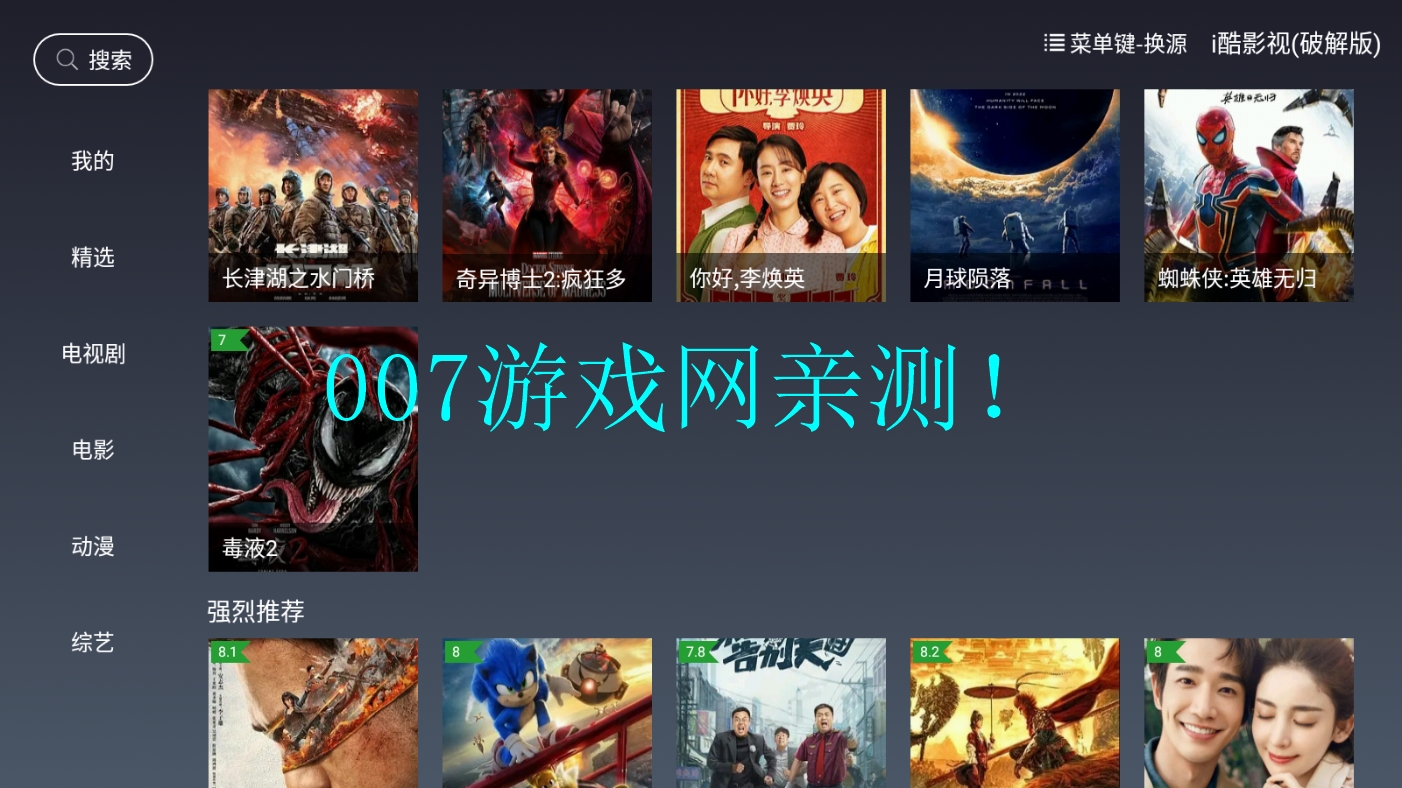This screenshot has width=1402, height=788.
Task: Open the movie 月球陨落
Action: click(1015, 195)
